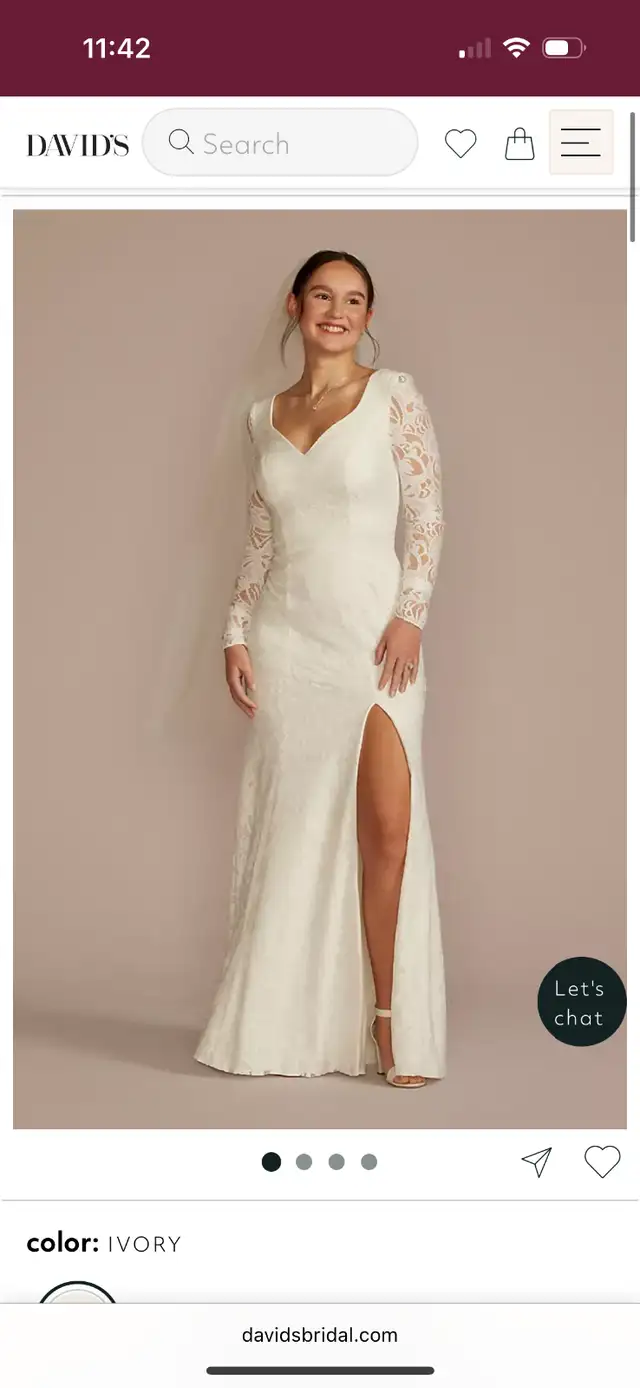640x1388 pixels.
Task: Jump to the second photo indicator dot
Action: tap(304, 1162)
